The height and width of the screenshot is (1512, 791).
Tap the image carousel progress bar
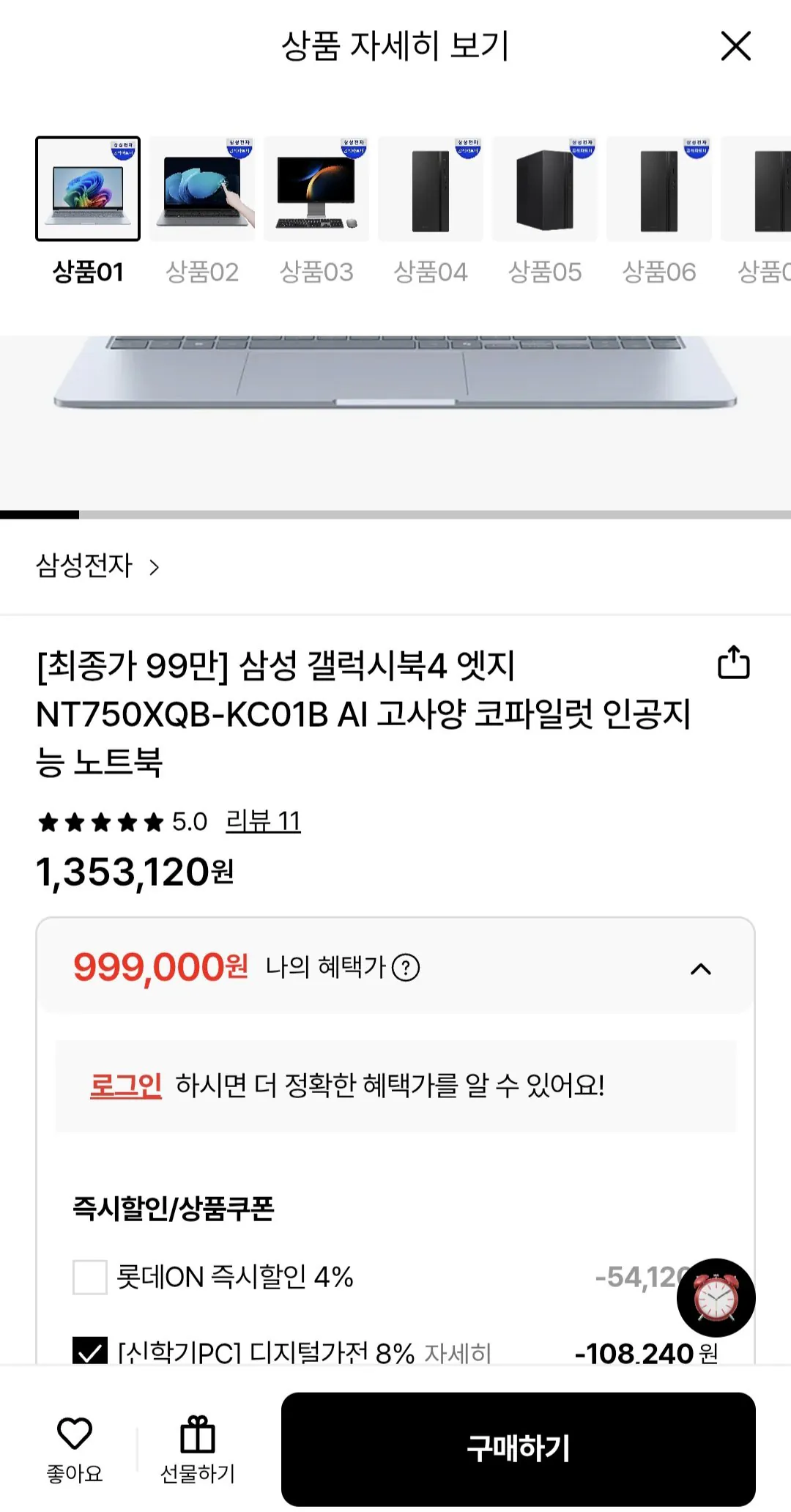[395, 514]
